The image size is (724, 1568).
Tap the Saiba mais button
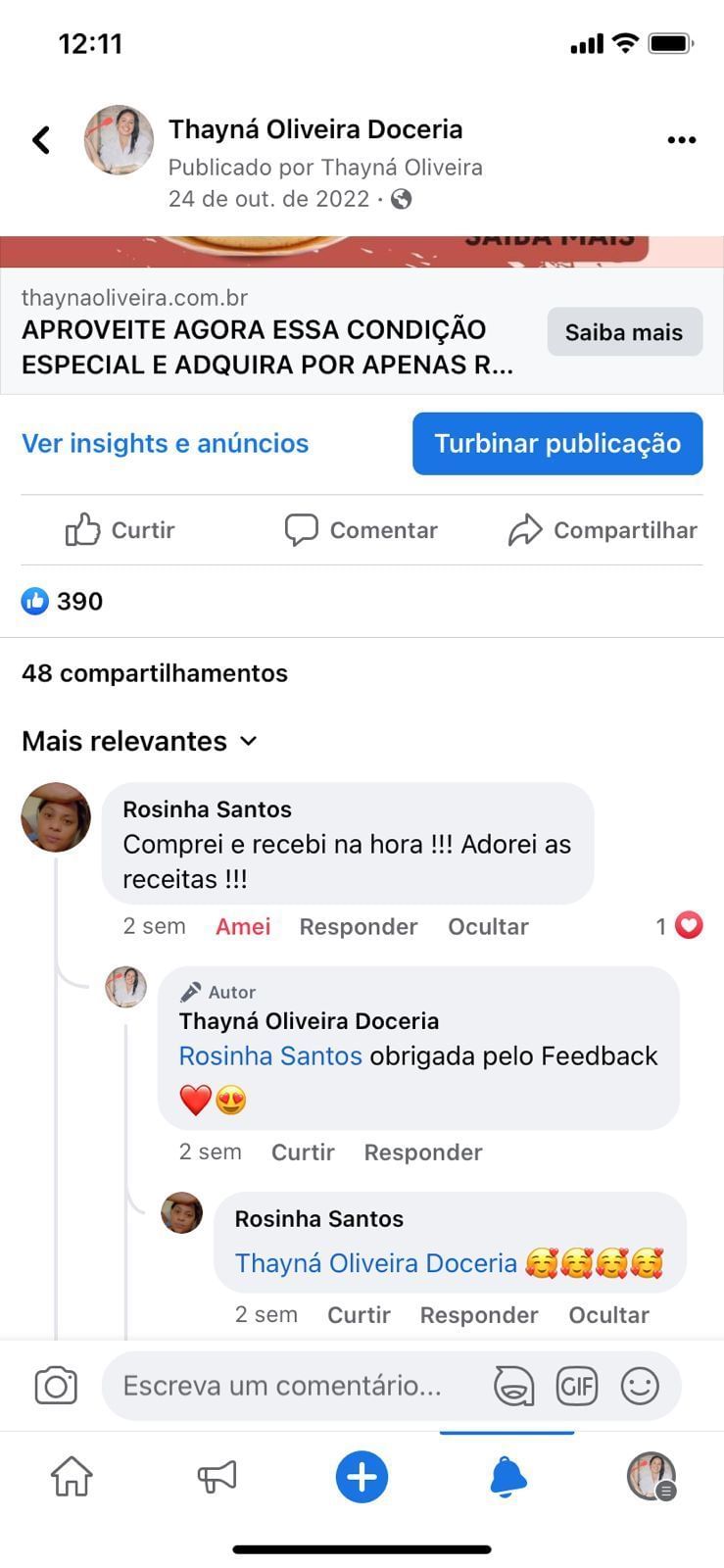[x=623, y=332]
